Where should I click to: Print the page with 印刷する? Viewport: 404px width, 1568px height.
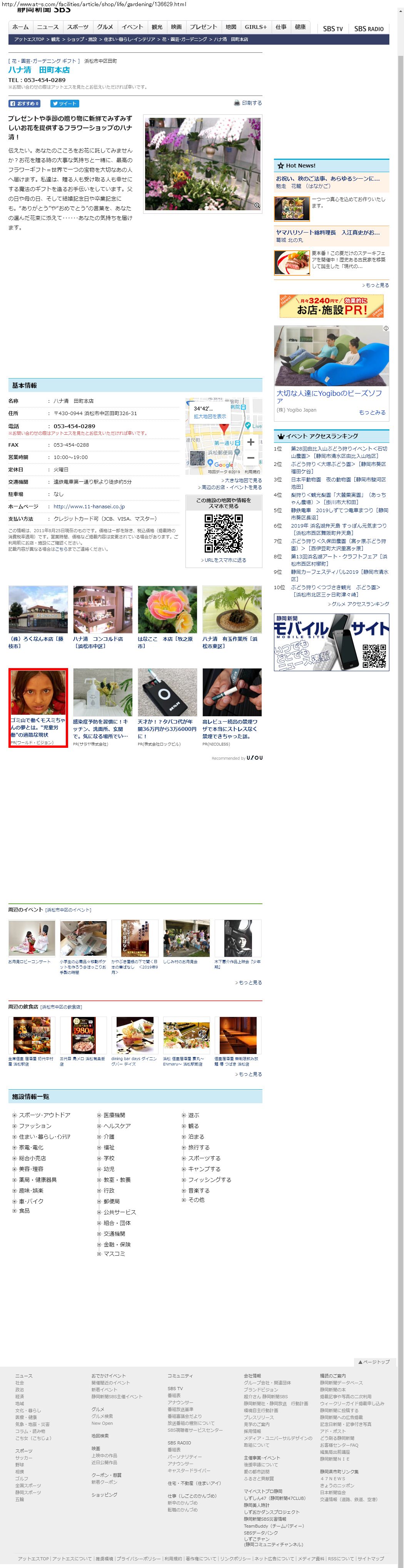click(x=248, y=104)
